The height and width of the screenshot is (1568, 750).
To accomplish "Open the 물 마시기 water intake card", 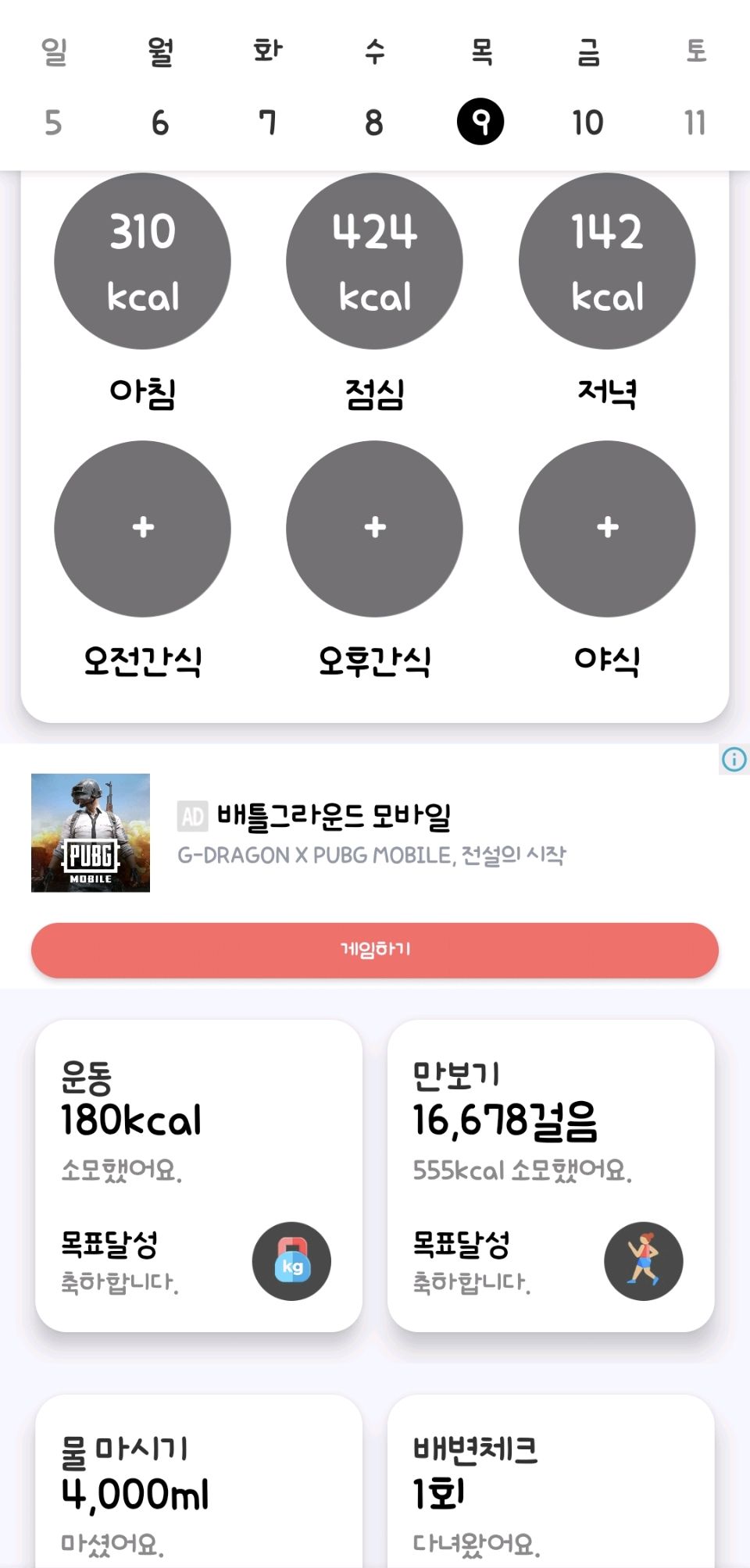I will (x=198, y=1484).
